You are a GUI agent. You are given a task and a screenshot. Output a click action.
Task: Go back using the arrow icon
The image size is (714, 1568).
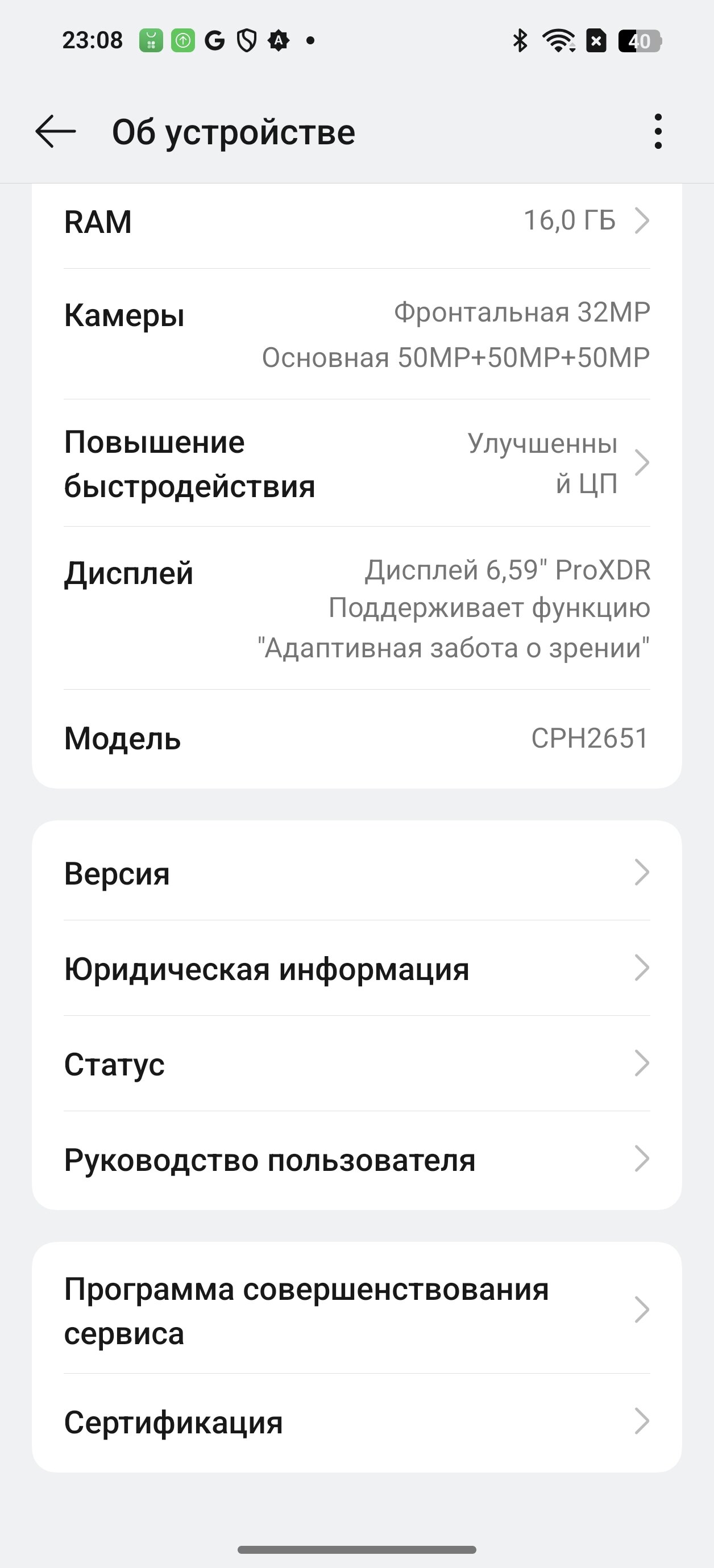pyautogui.click(x=56, y=131)
